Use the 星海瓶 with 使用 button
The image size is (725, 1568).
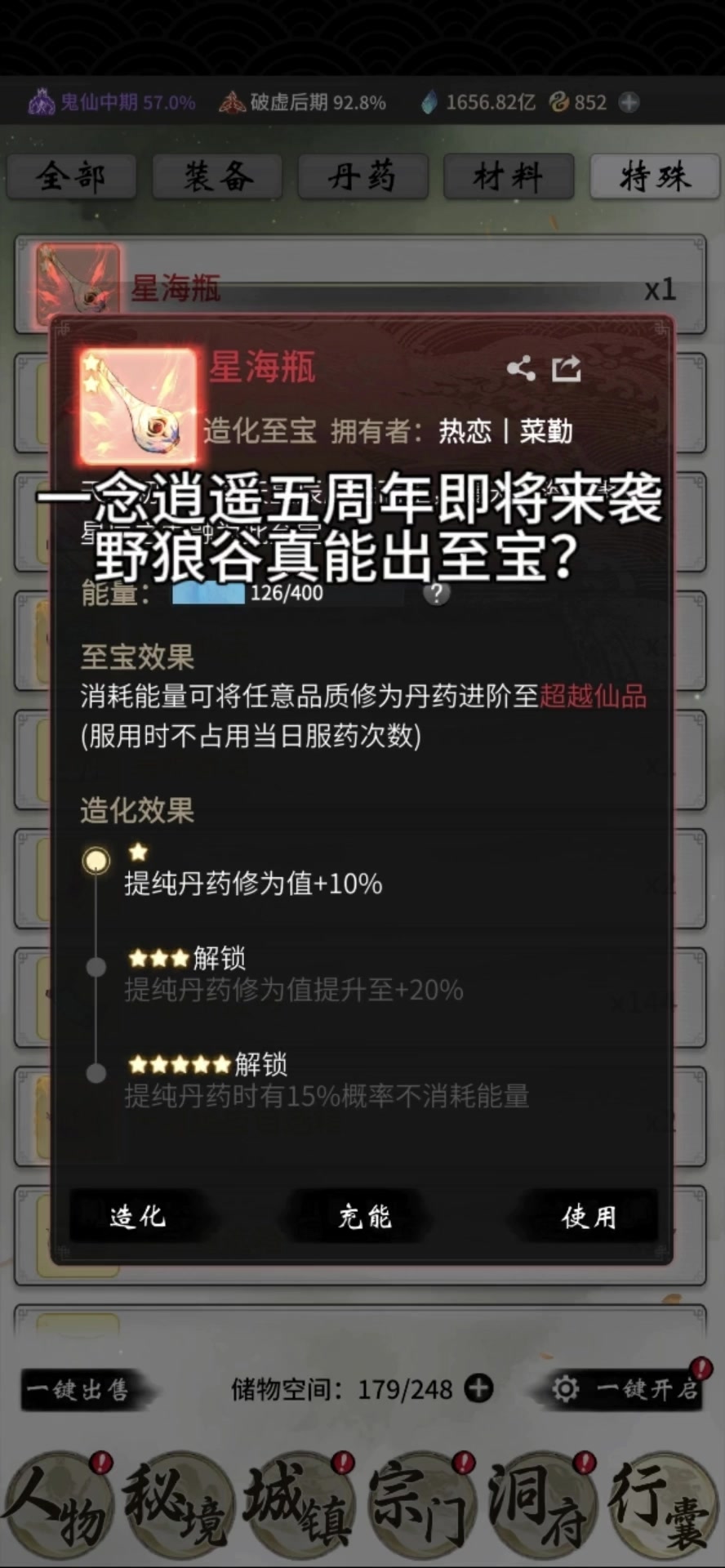(588, 1216)
